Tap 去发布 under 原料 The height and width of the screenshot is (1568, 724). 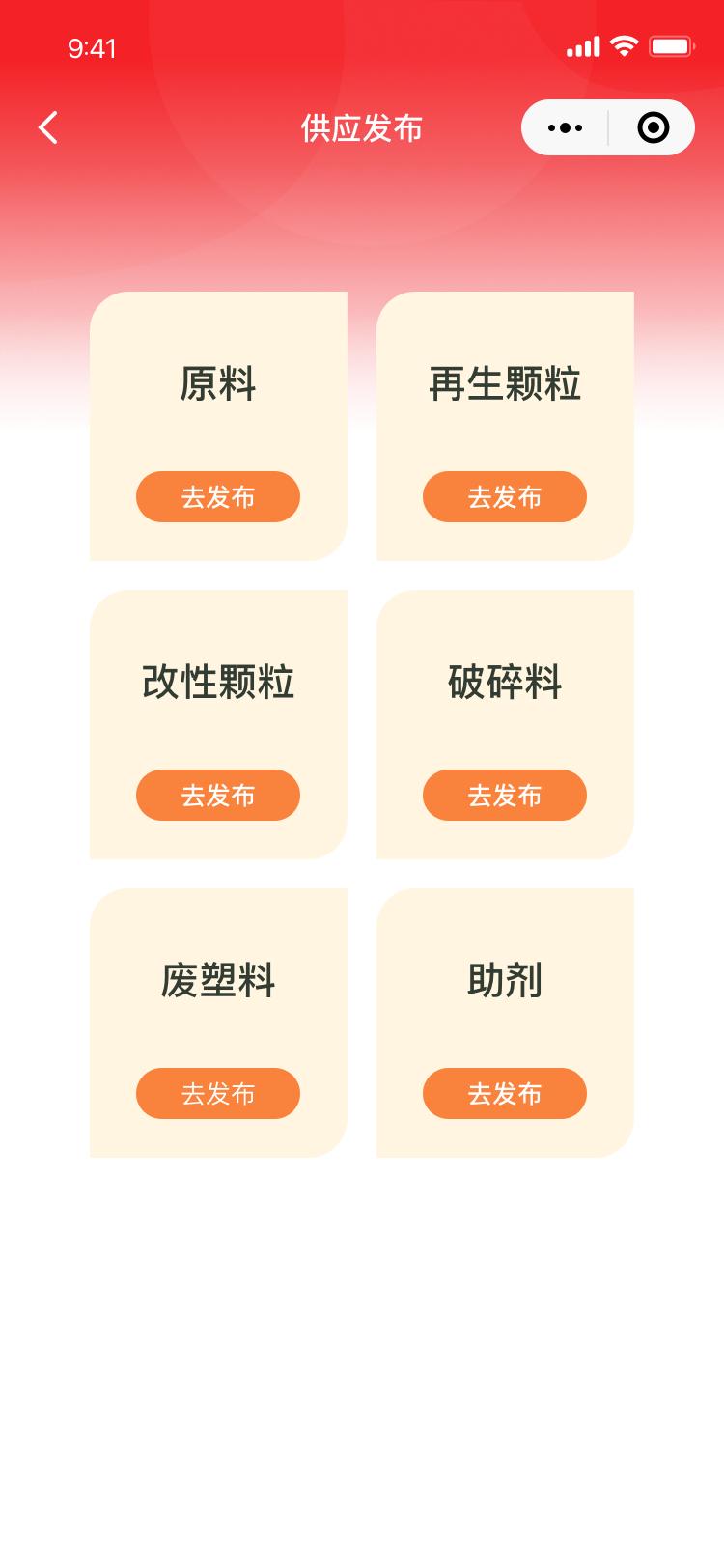pyautogui.click(x=218, y=496)
